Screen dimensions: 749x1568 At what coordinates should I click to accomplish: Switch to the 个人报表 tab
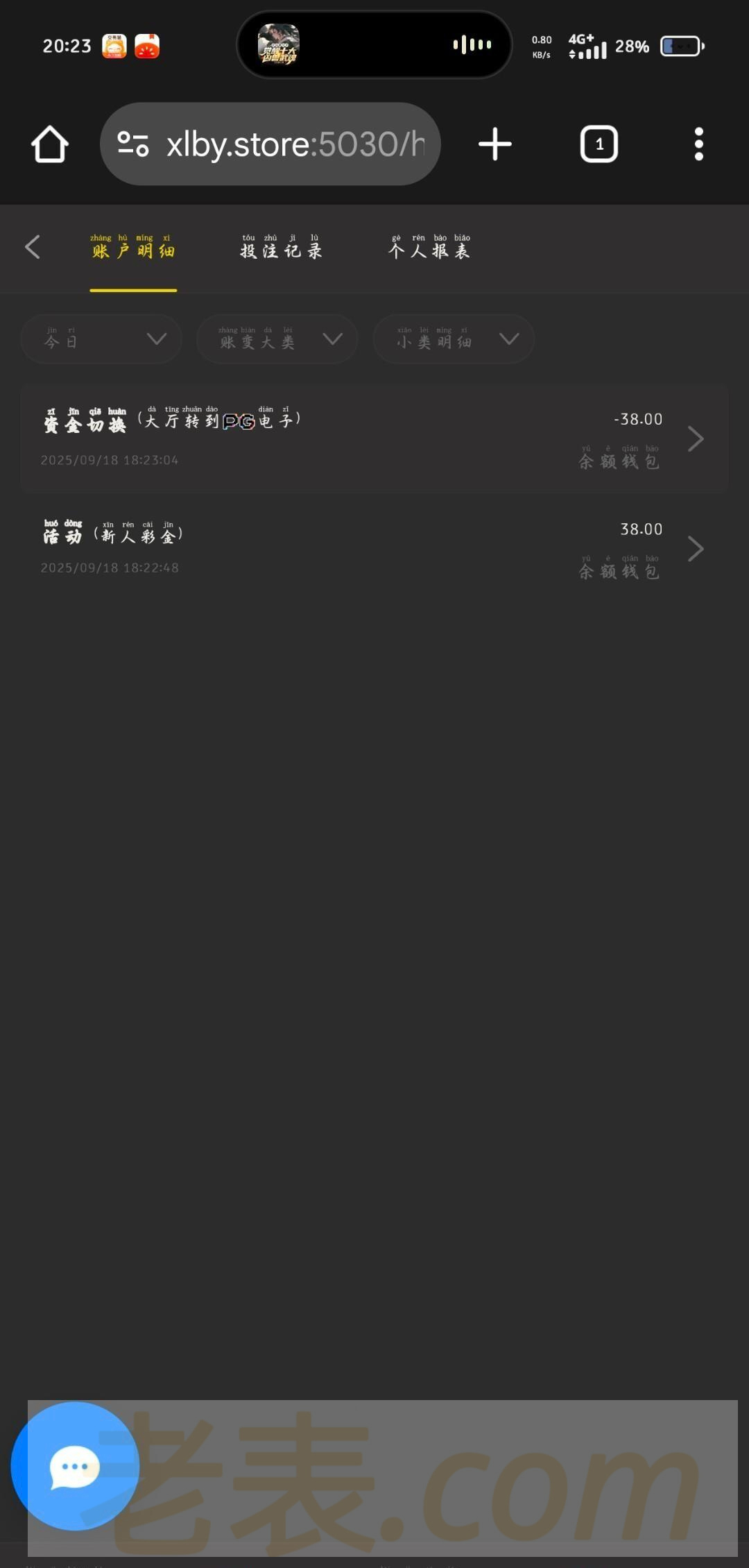[x=429, y=248]
